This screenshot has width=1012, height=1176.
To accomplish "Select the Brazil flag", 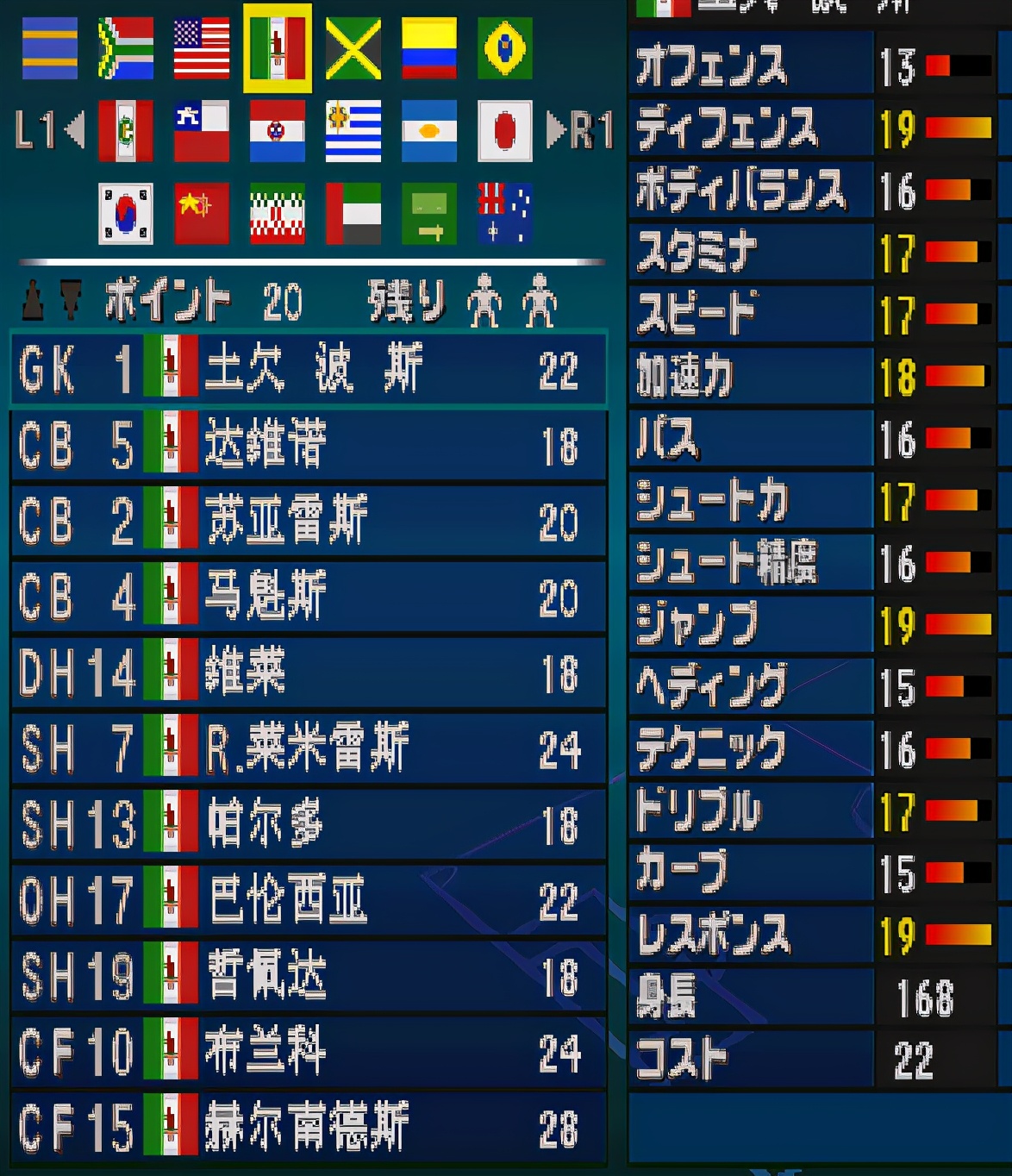I will (504, 49).
